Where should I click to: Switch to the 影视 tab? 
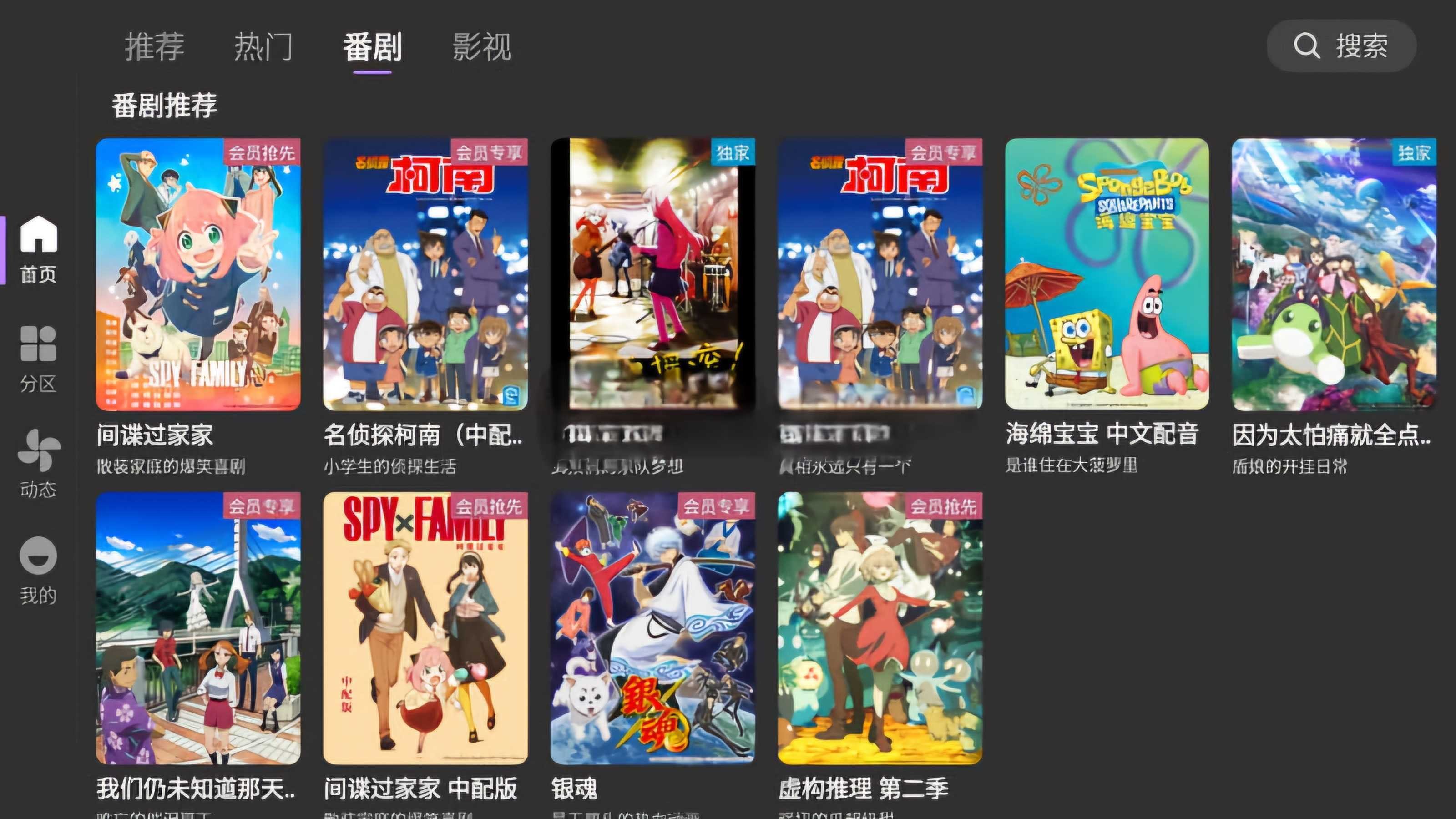pyautogui.click(x=481, y=46)
